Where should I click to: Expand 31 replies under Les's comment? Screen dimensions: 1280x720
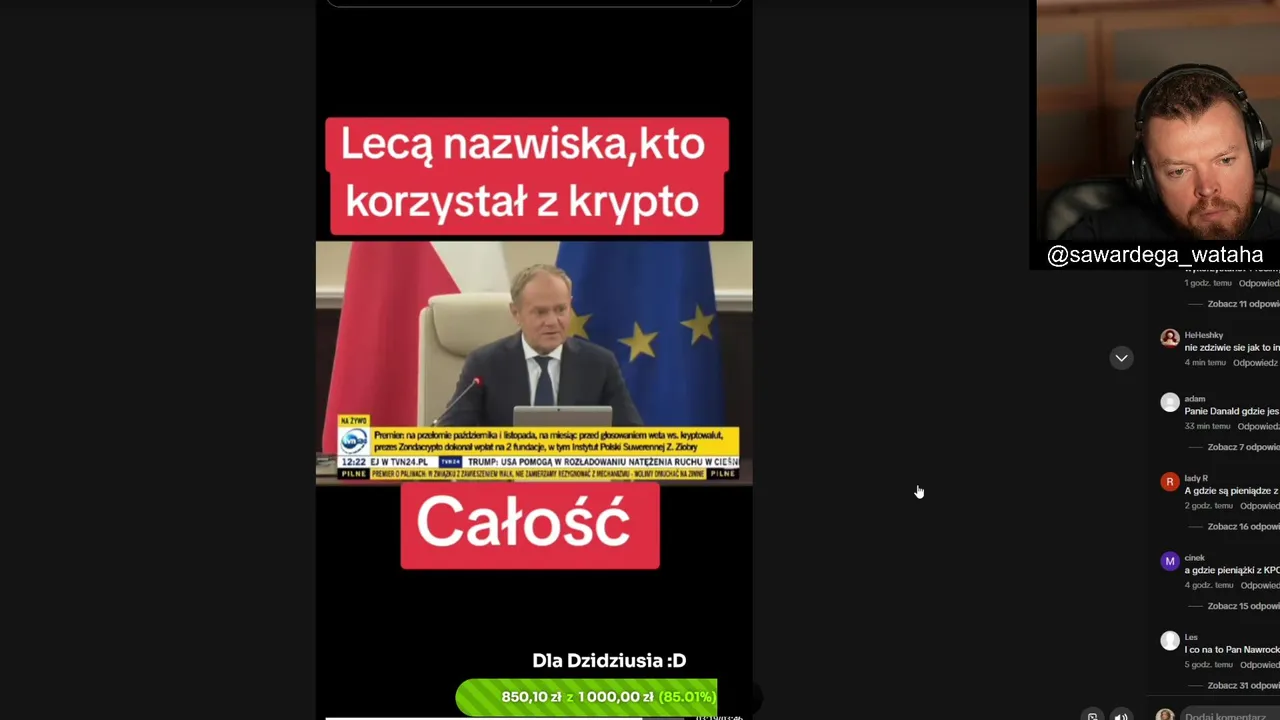tap(1243, 685)
